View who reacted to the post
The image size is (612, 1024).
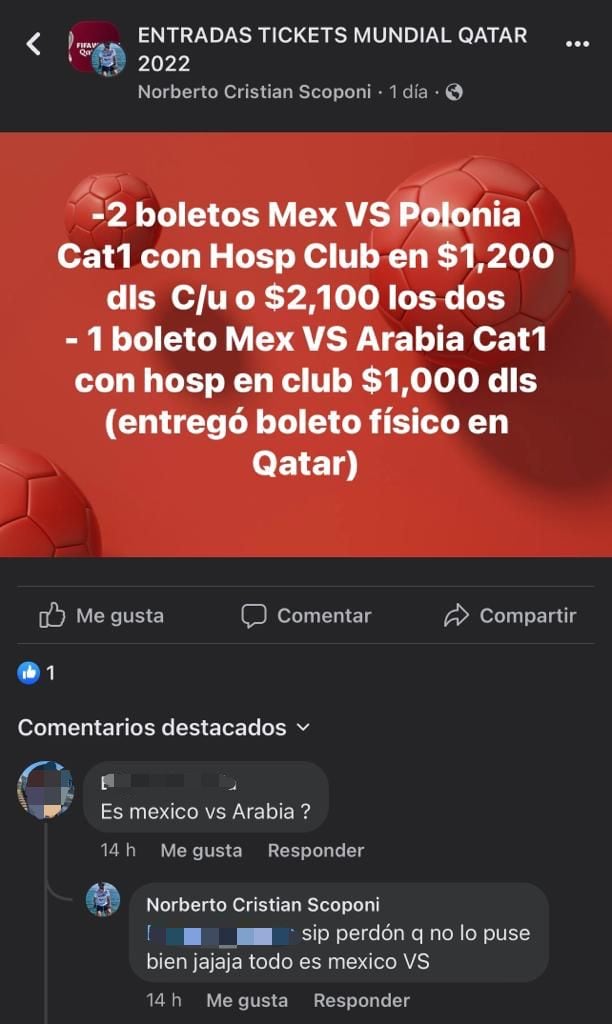[x=36, y=673]
